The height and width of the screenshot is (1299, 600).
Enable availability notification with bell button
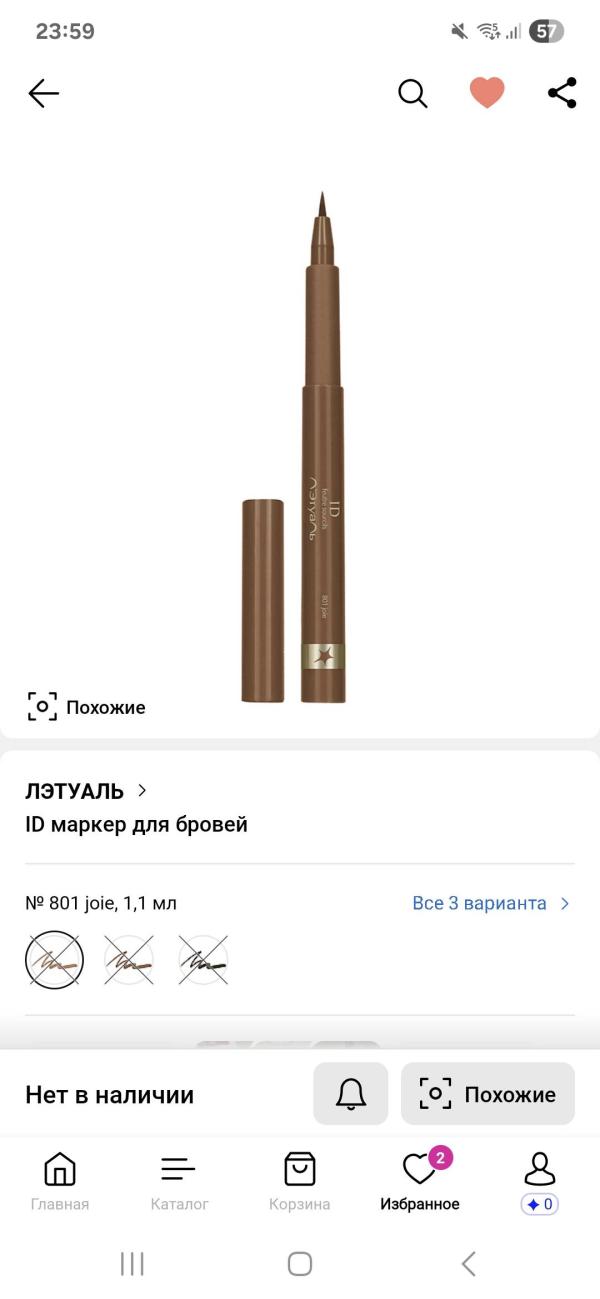click(x=350, y=1094)
